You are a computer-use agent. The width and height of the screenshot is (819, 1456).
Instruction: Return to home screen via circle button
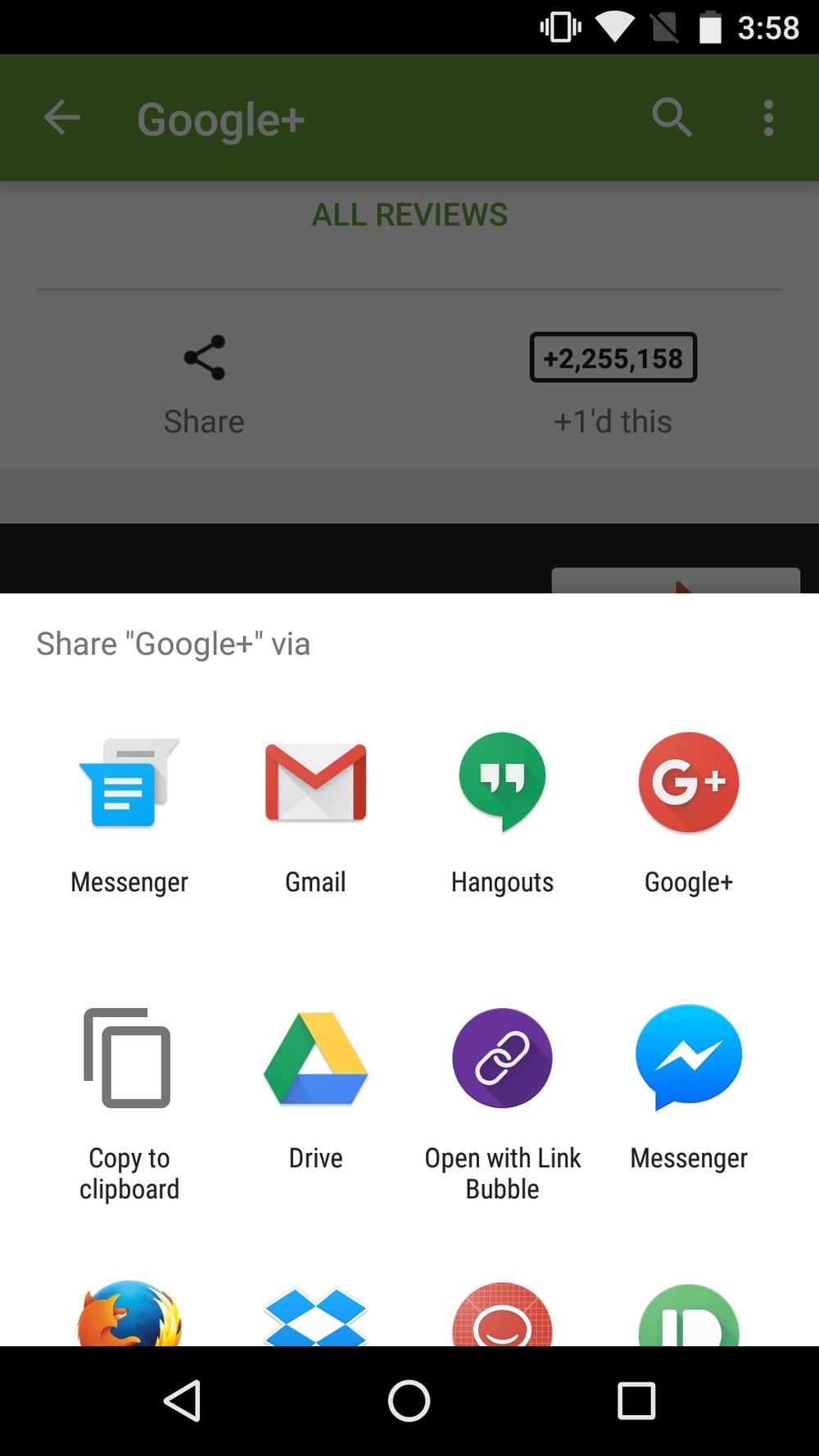[x=409, y=1400]
